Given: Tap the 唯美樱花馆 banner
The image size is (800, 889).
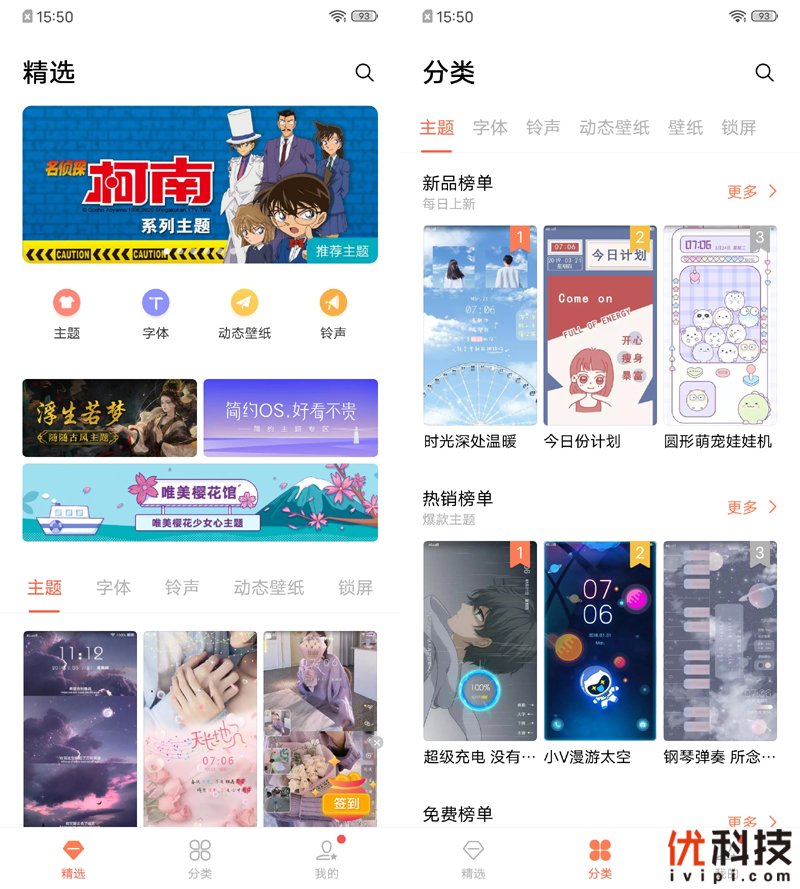Looking at the screenshot, I should pos(199,503).
